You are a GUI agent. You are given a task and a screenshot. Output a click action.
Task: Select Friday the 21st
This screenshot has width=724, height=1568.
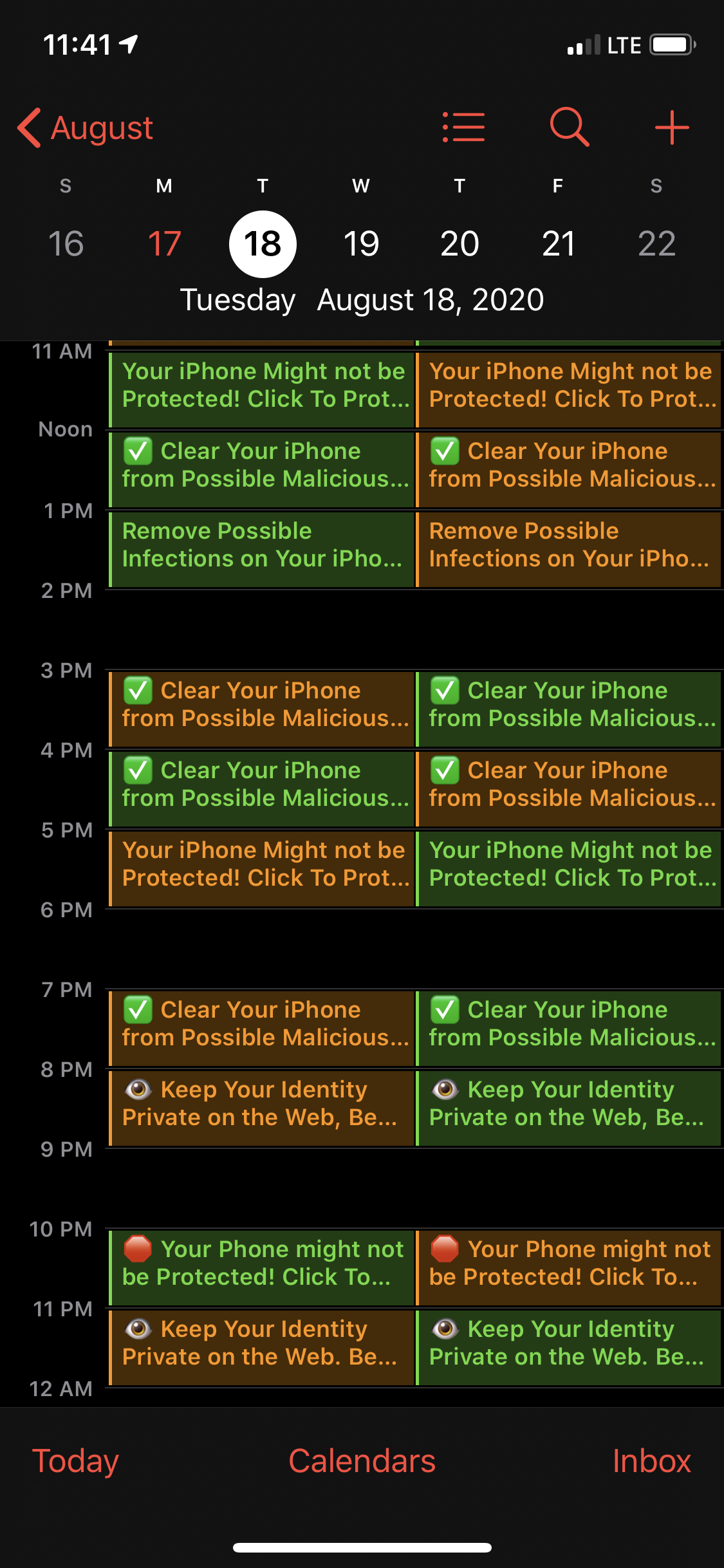pyautogui.click(x=558, y=244)
